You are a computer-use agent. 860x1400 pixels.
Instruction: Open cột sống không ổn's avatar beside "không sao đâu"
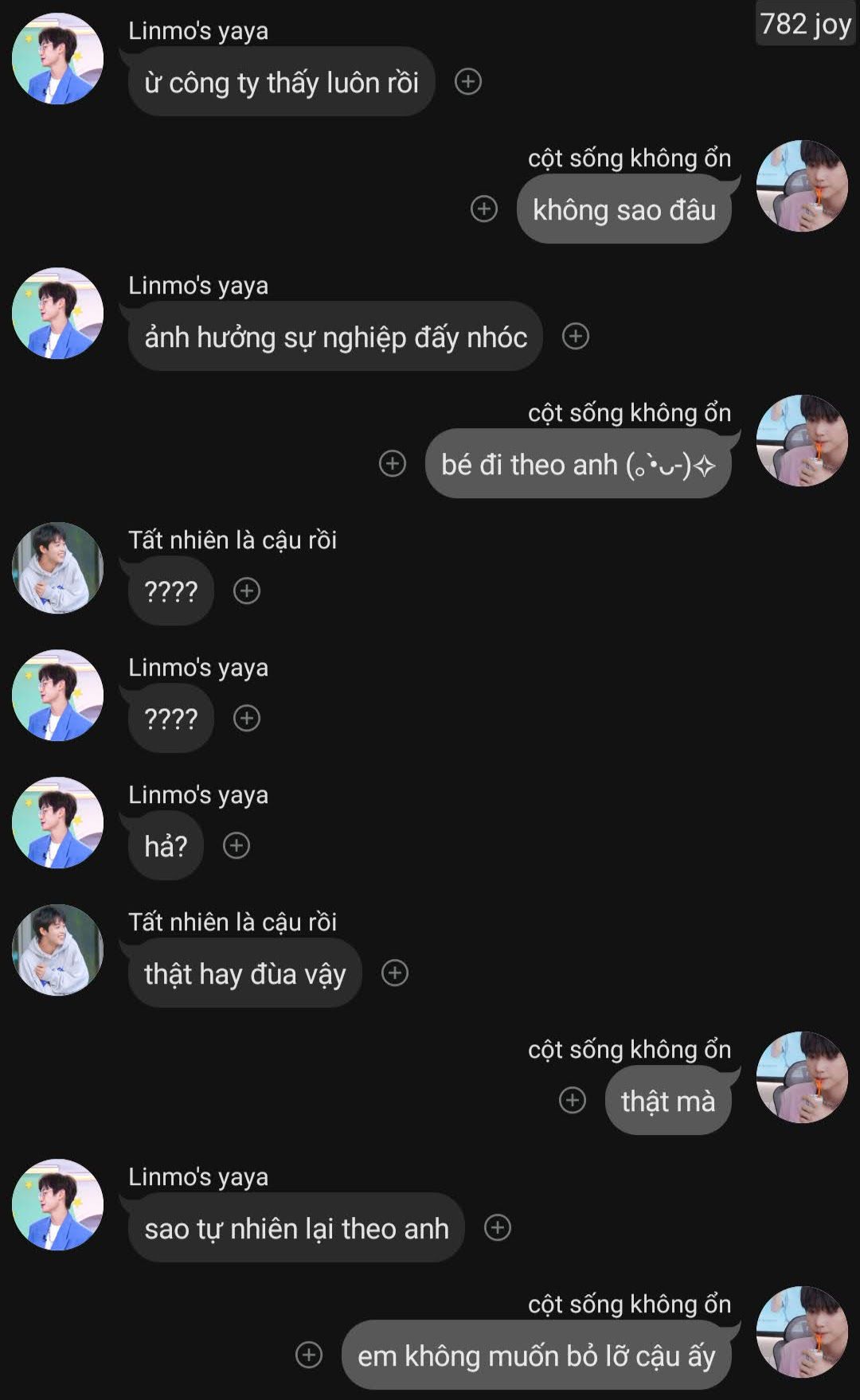tap(801, 186)
